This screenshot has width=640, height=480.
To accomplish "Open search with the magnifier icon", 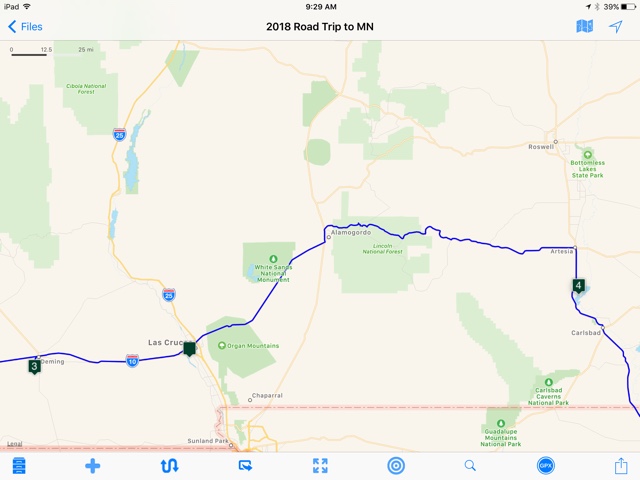I will coord(470,465).
